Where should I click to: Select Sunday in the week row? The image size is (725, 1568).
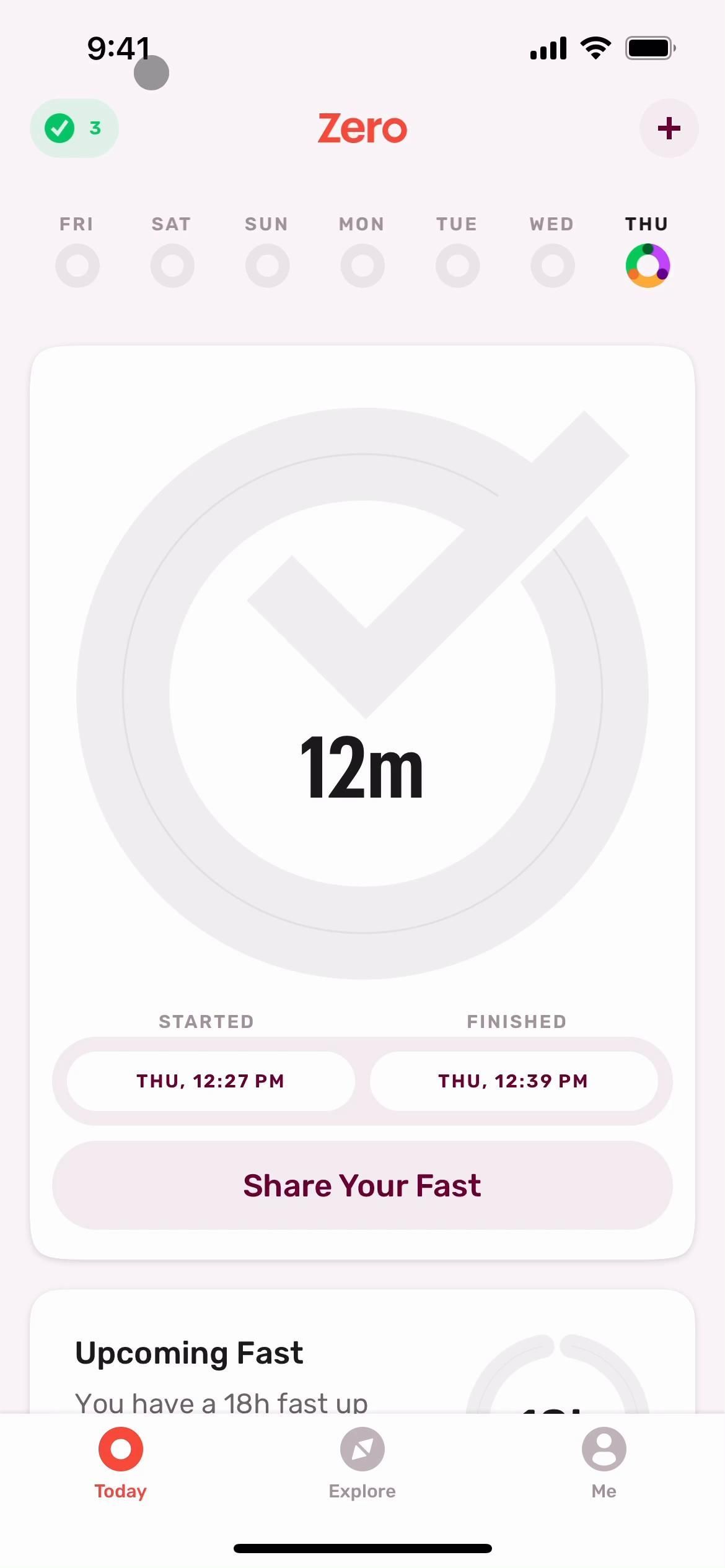pyautogui.click(x=267, y=265)
